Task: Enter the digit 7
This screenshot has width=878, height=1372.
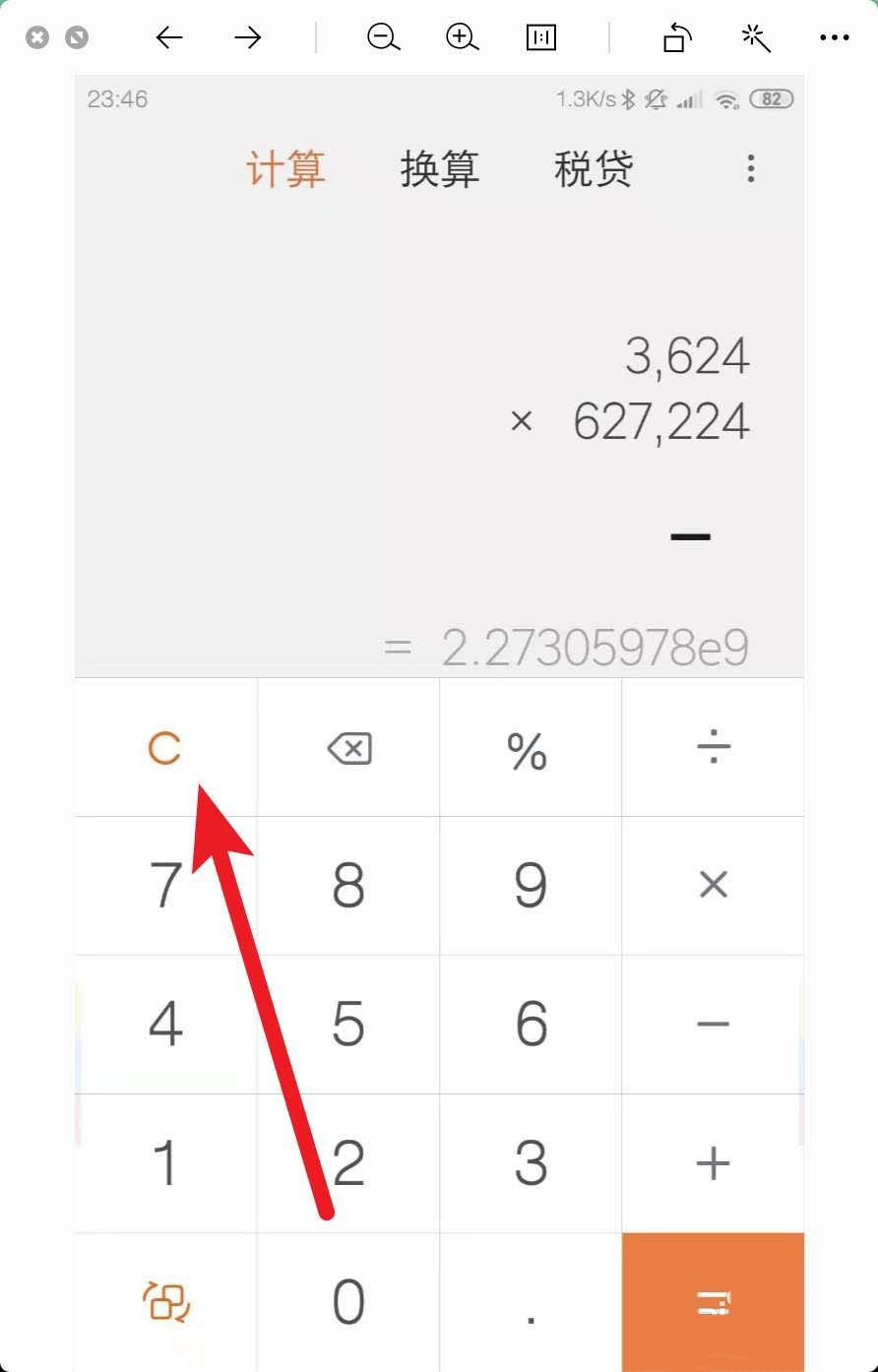Action: [x=164, y=886]
